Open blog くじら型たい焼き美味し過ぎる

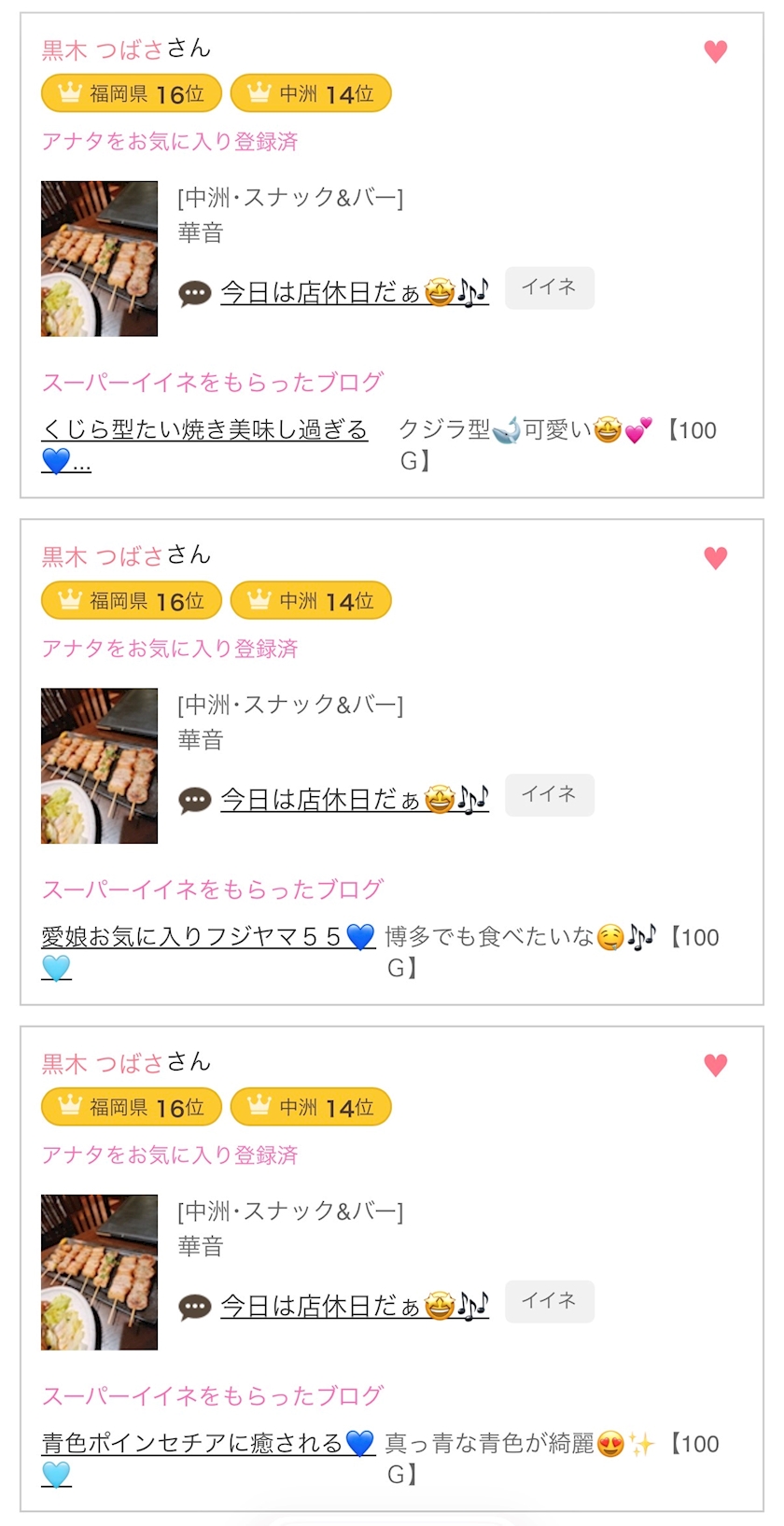pos(204,430)
